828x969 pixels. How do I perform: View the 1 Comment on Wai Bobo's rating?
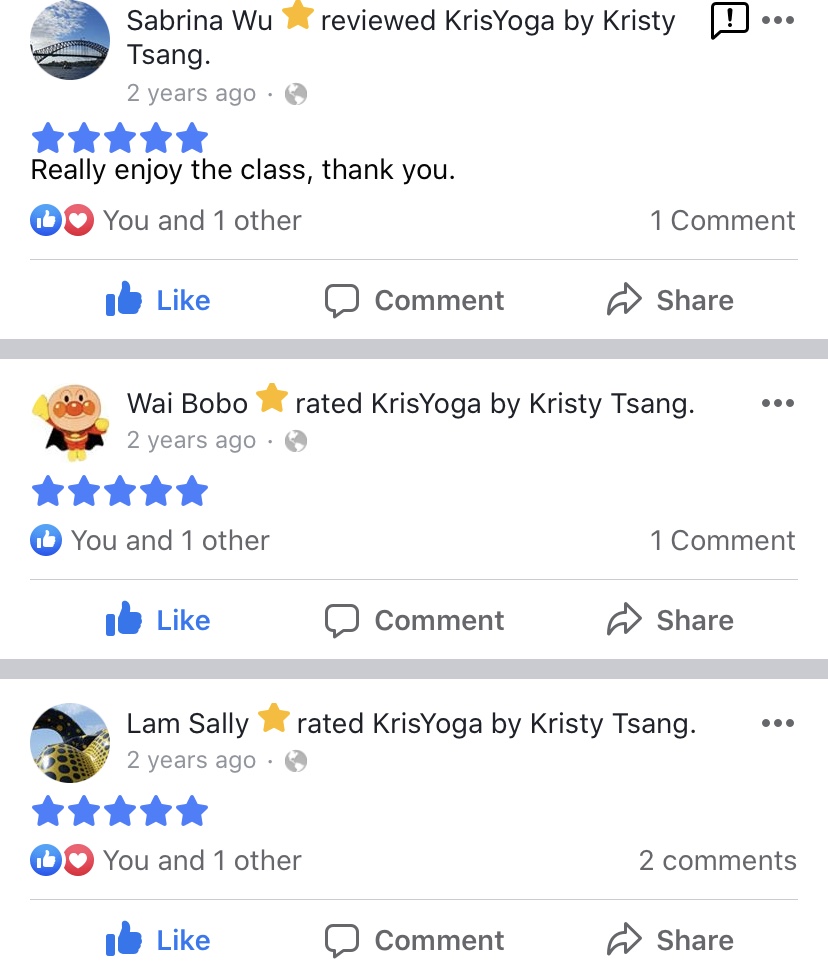coord(722,541)
